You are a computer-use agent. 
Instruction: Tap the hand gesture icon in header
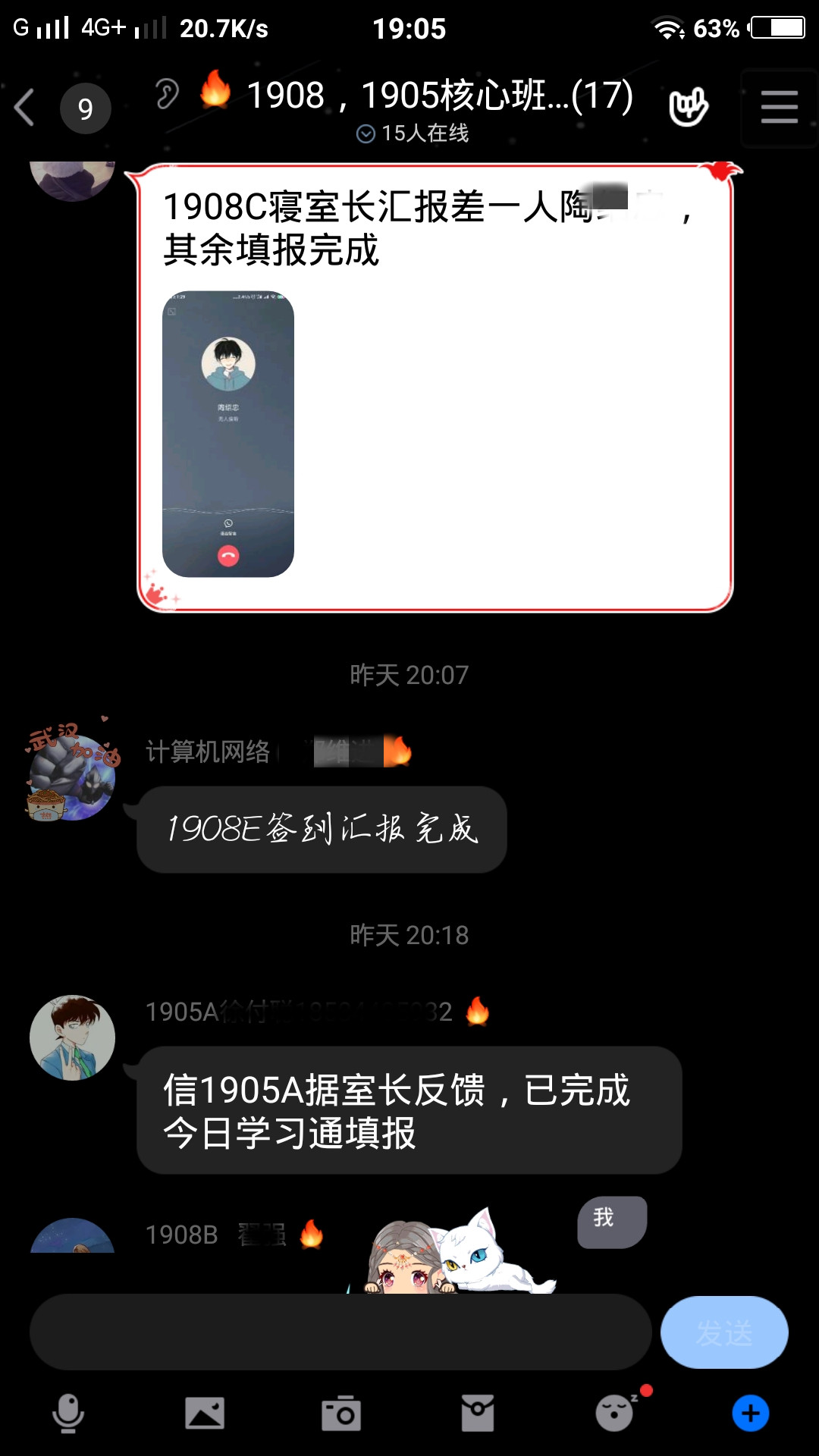pyautogui.click(x=688, y=106)
